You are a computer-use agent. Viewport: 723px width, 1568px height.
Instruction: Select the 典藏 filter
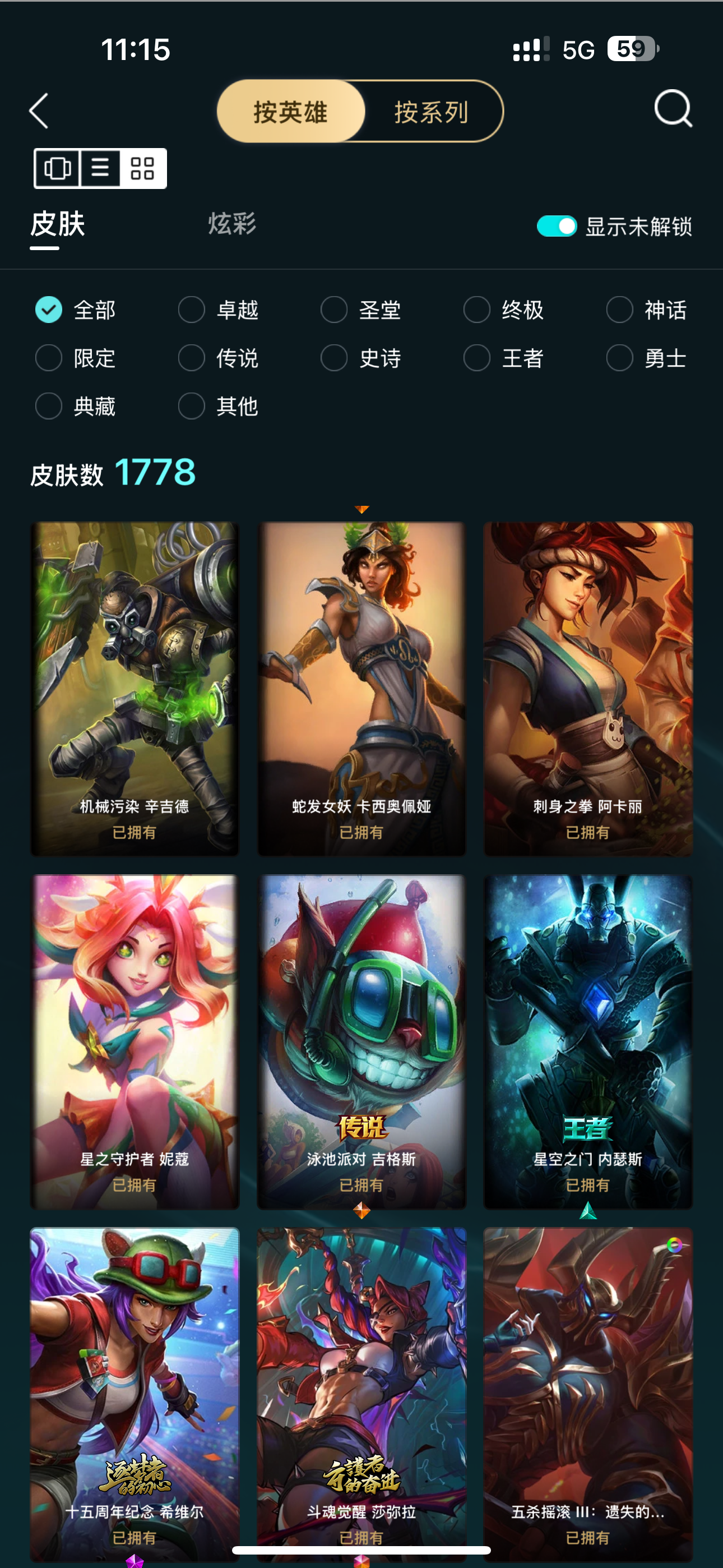coord(76,406)
